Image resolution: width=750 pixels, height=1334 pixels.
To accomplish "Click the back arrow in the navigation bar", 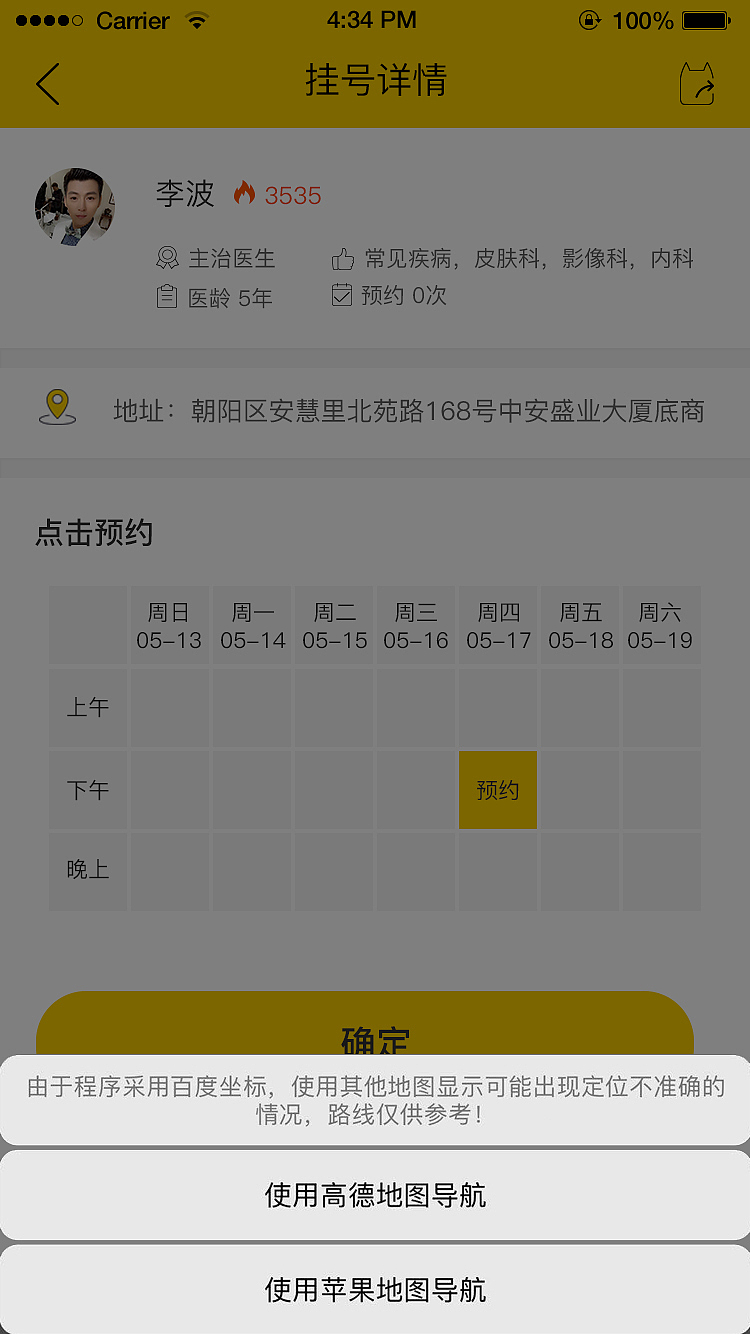I will click(x=47, y=84).
